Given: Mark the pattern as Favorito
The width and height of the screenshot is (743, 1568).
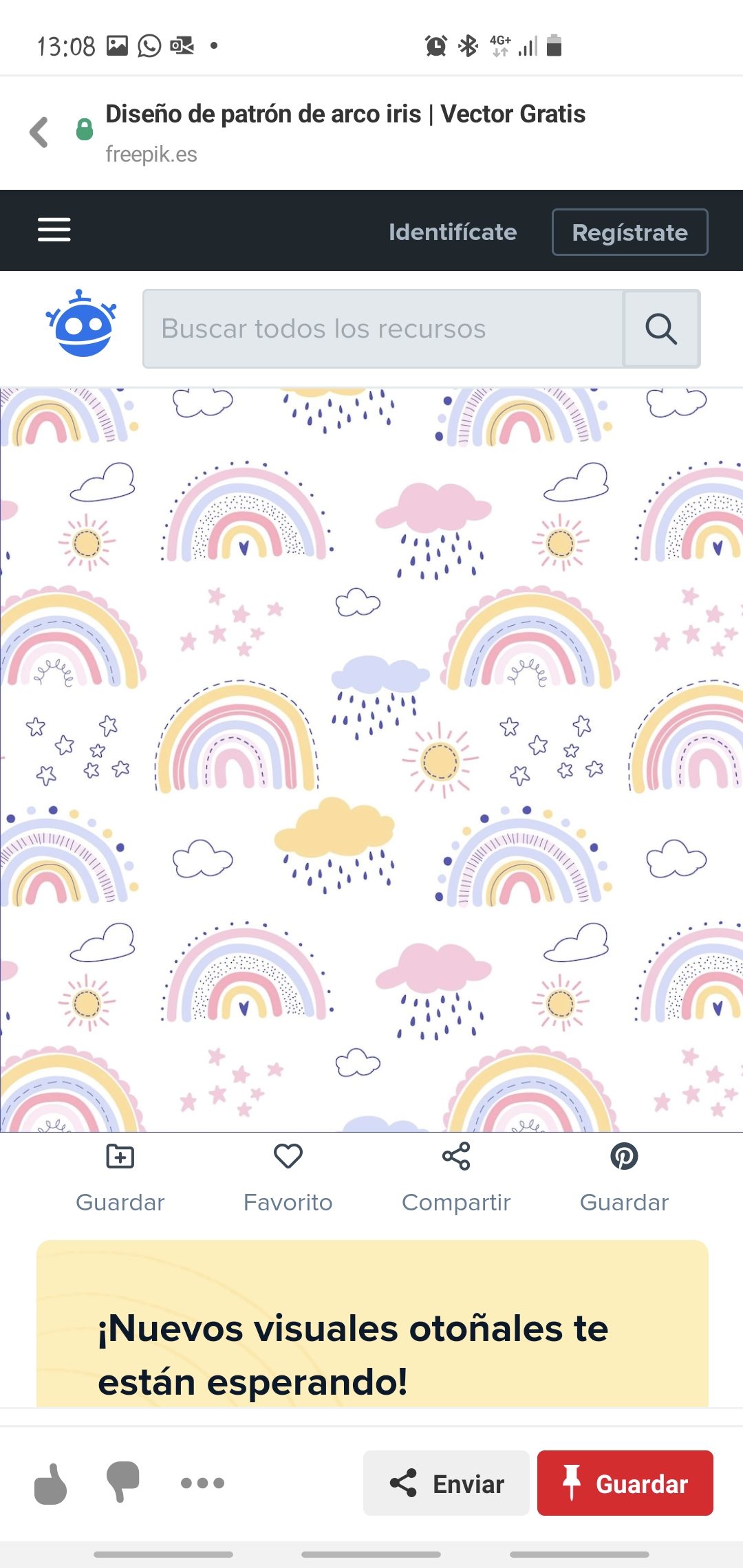Looking at the screenshot, I should [288, 1177].
